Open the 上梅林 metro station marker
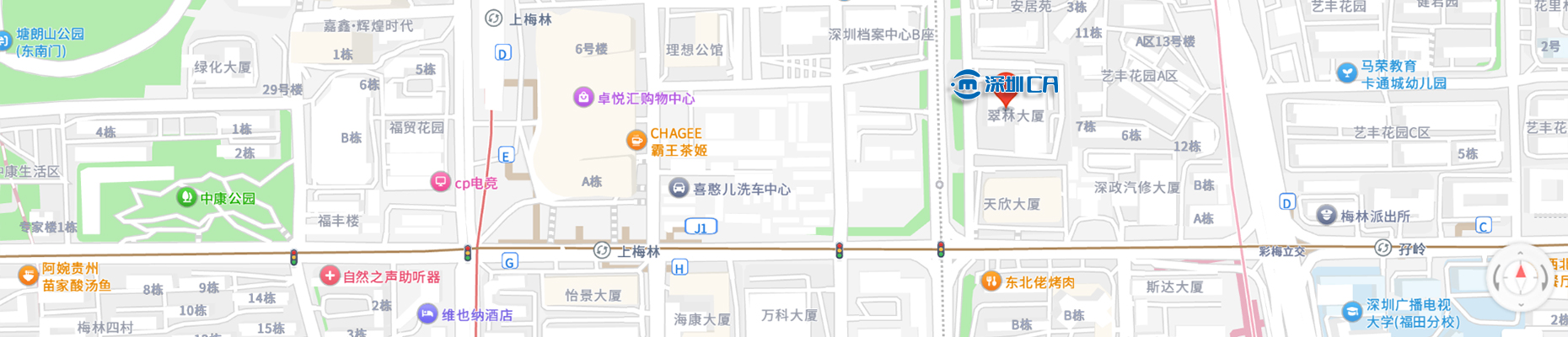Image resolution: width=1568 pixels, height=337 pixels. pos(602,250)
